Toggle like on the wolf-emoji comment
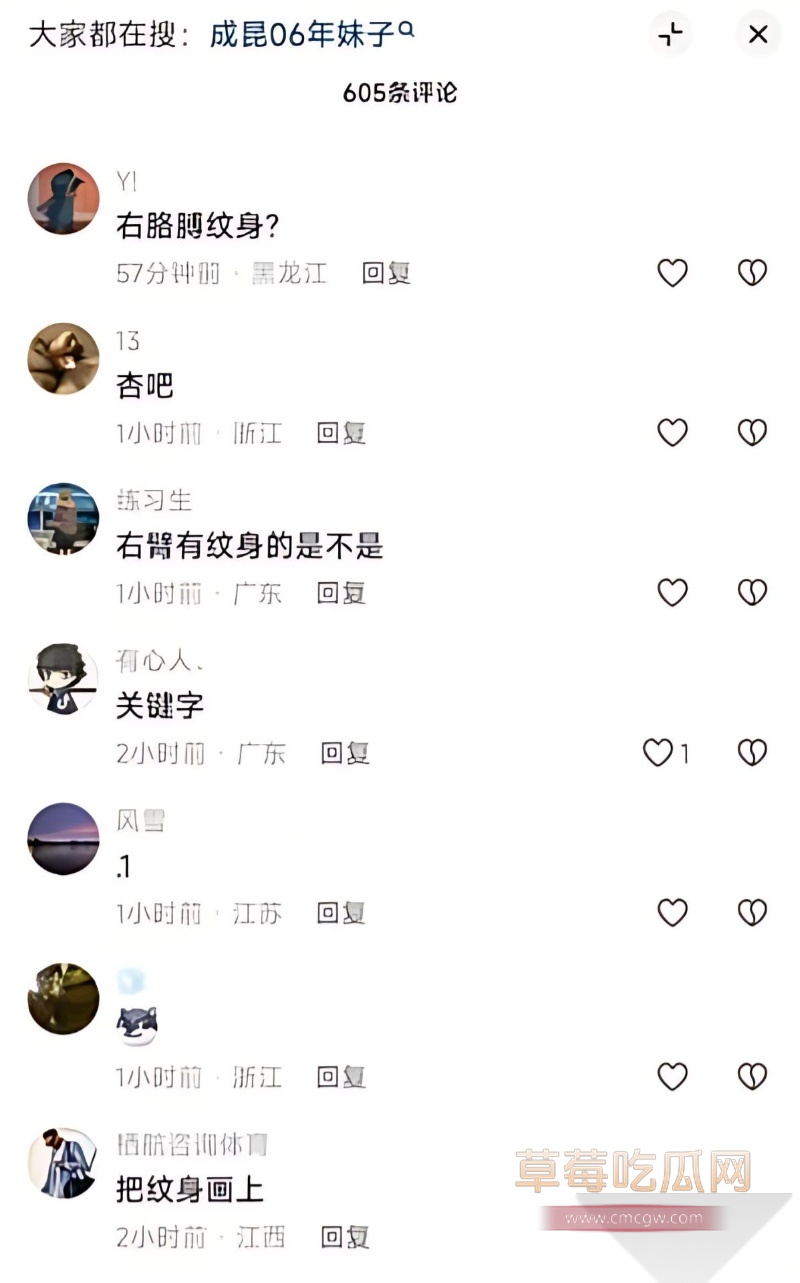 pos(672,1077)
